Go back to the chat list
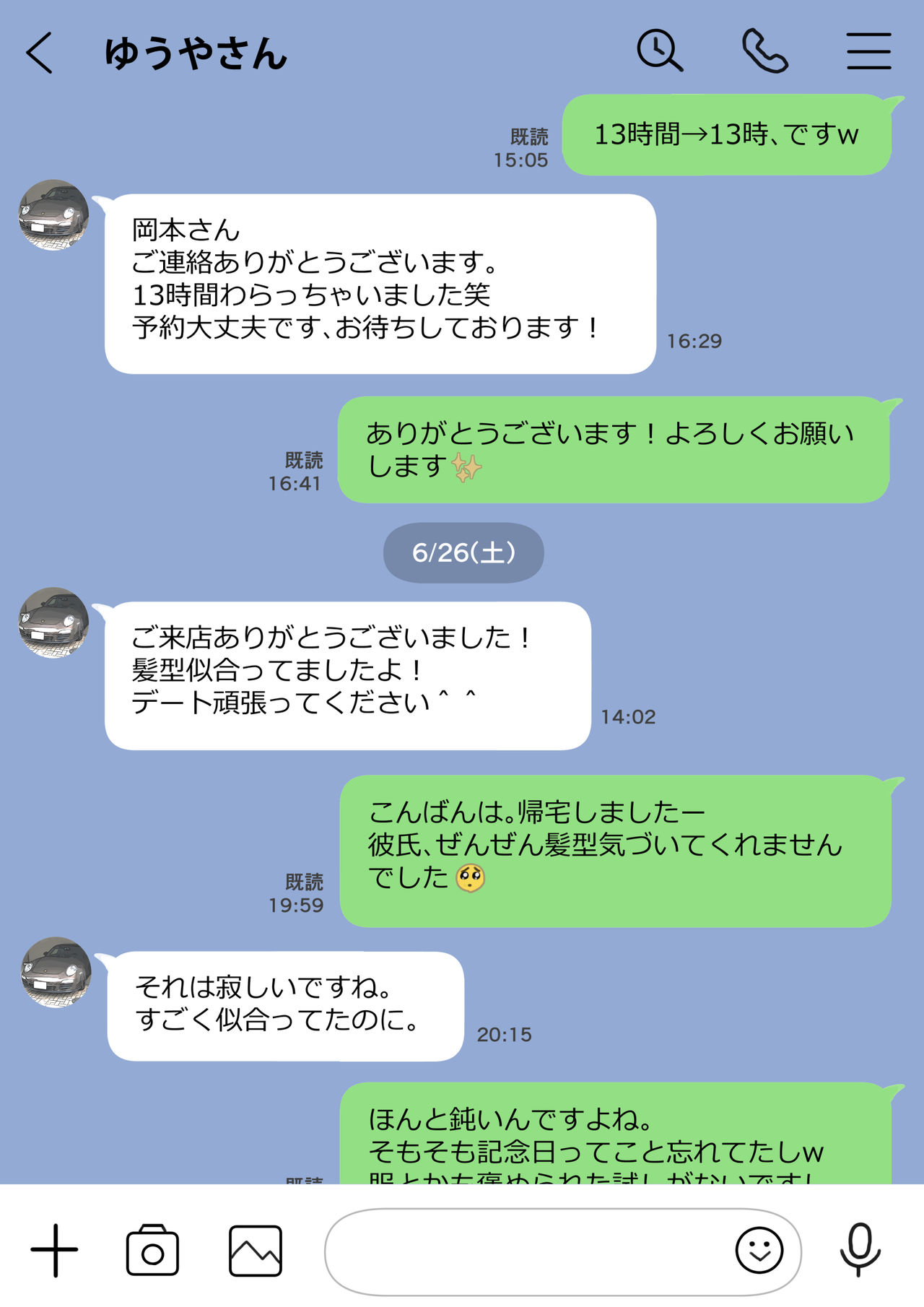The width and height of the screenshot is (924, 1307). tap(41, 51)
